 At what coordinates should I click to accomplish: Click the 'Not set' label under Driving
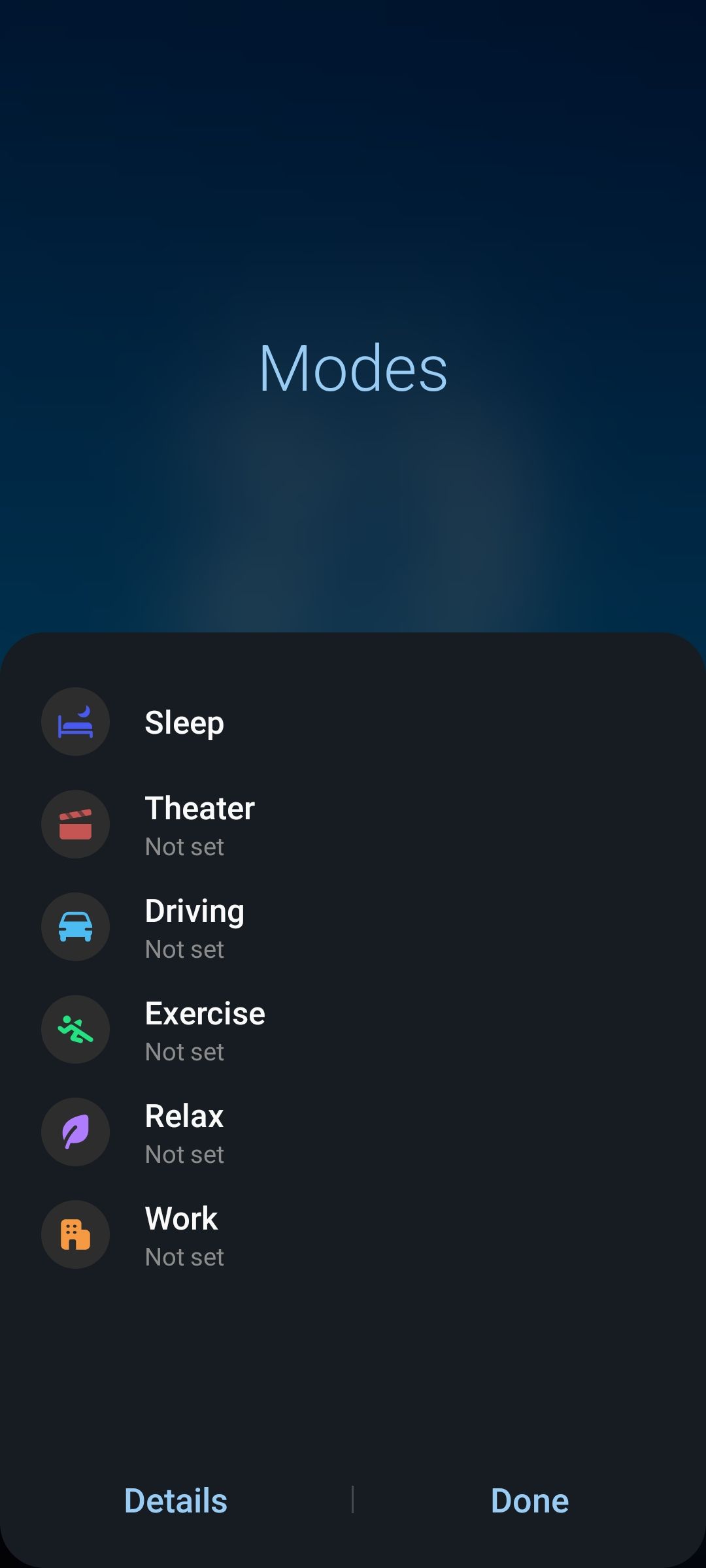point(184,949)
